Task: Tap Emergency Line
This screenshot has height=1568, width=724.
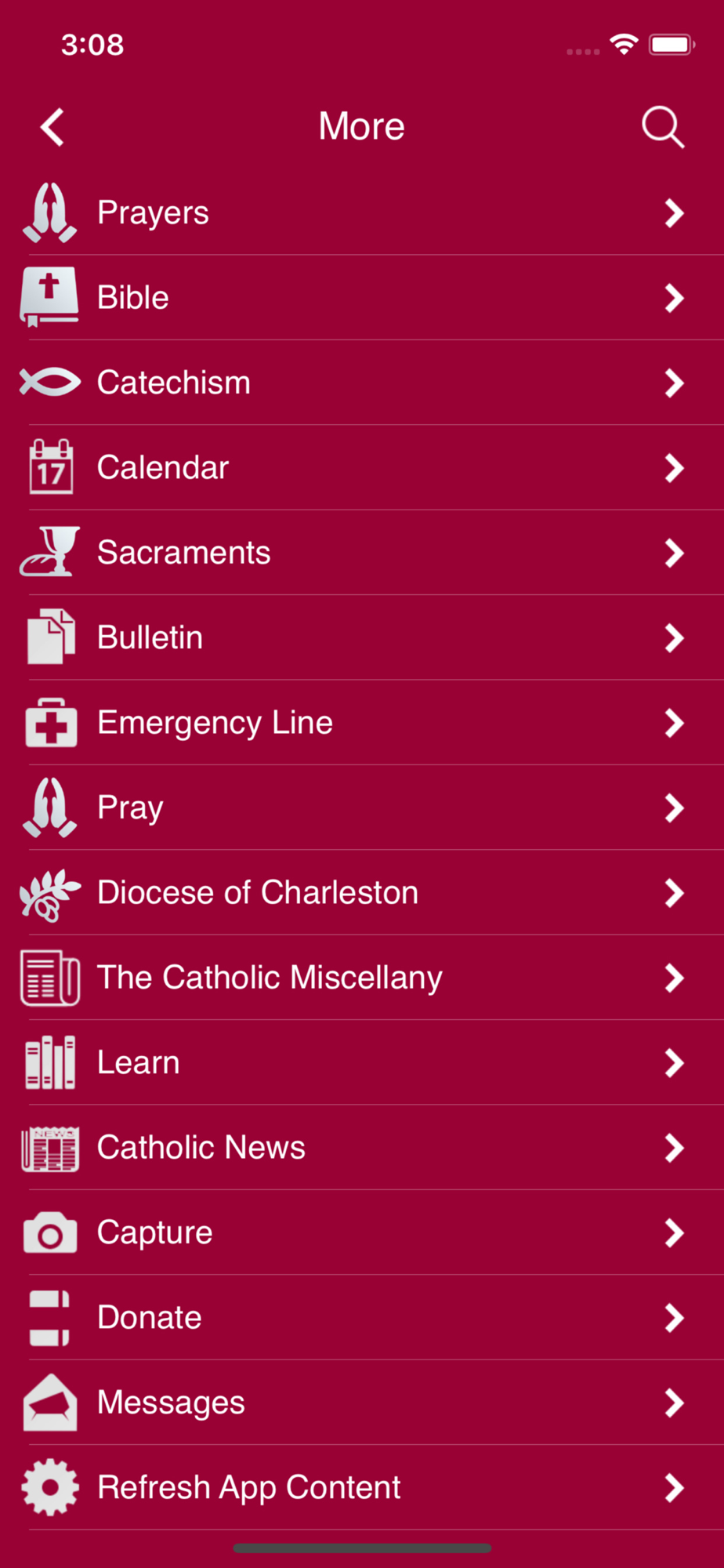Action: (x=362, y=723)
